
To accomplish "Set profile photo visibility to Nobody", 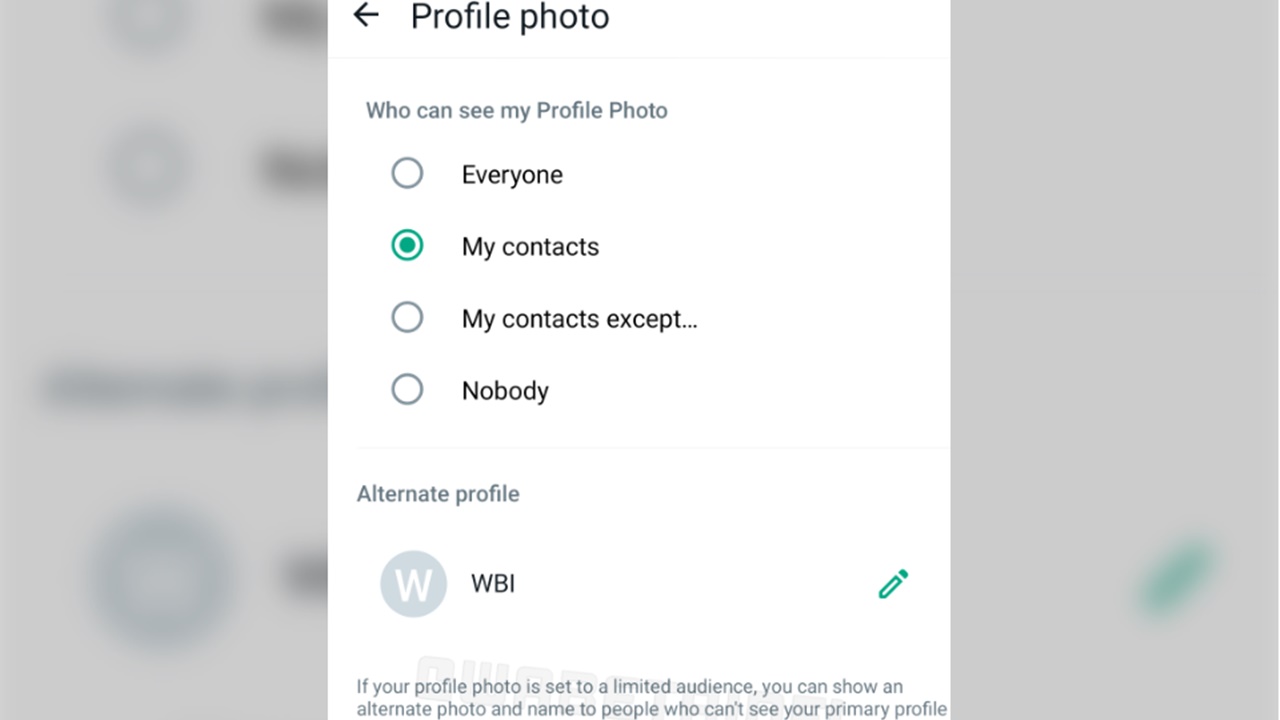I will 407,390.
